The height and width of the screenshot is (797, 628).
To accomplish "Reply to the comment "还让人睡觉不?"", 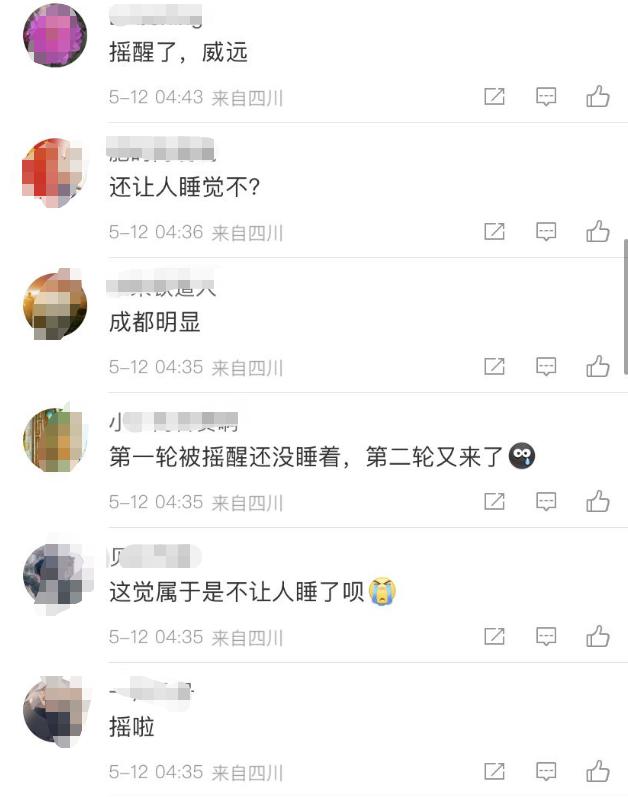I will [x=546, y=232].
